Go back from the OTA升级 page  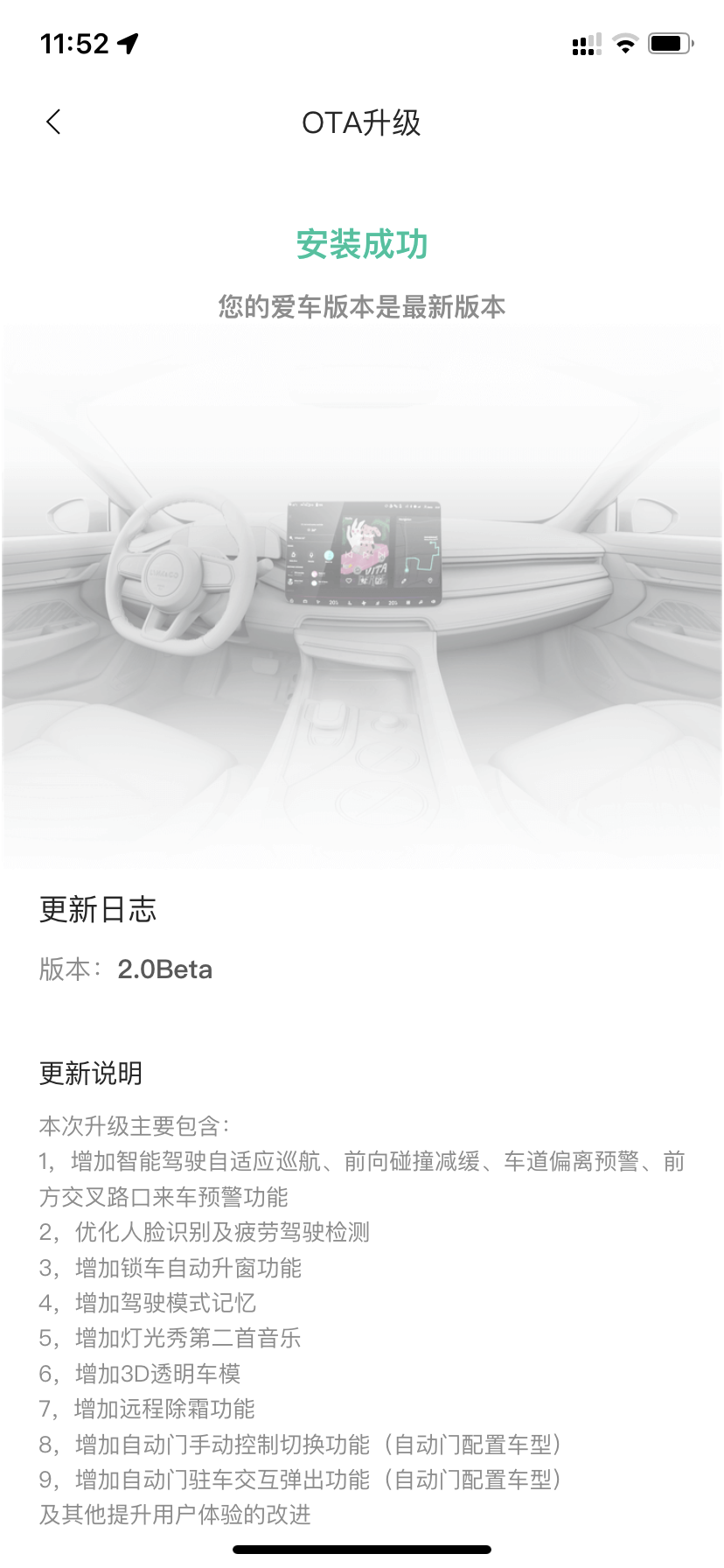click(53, 122)
